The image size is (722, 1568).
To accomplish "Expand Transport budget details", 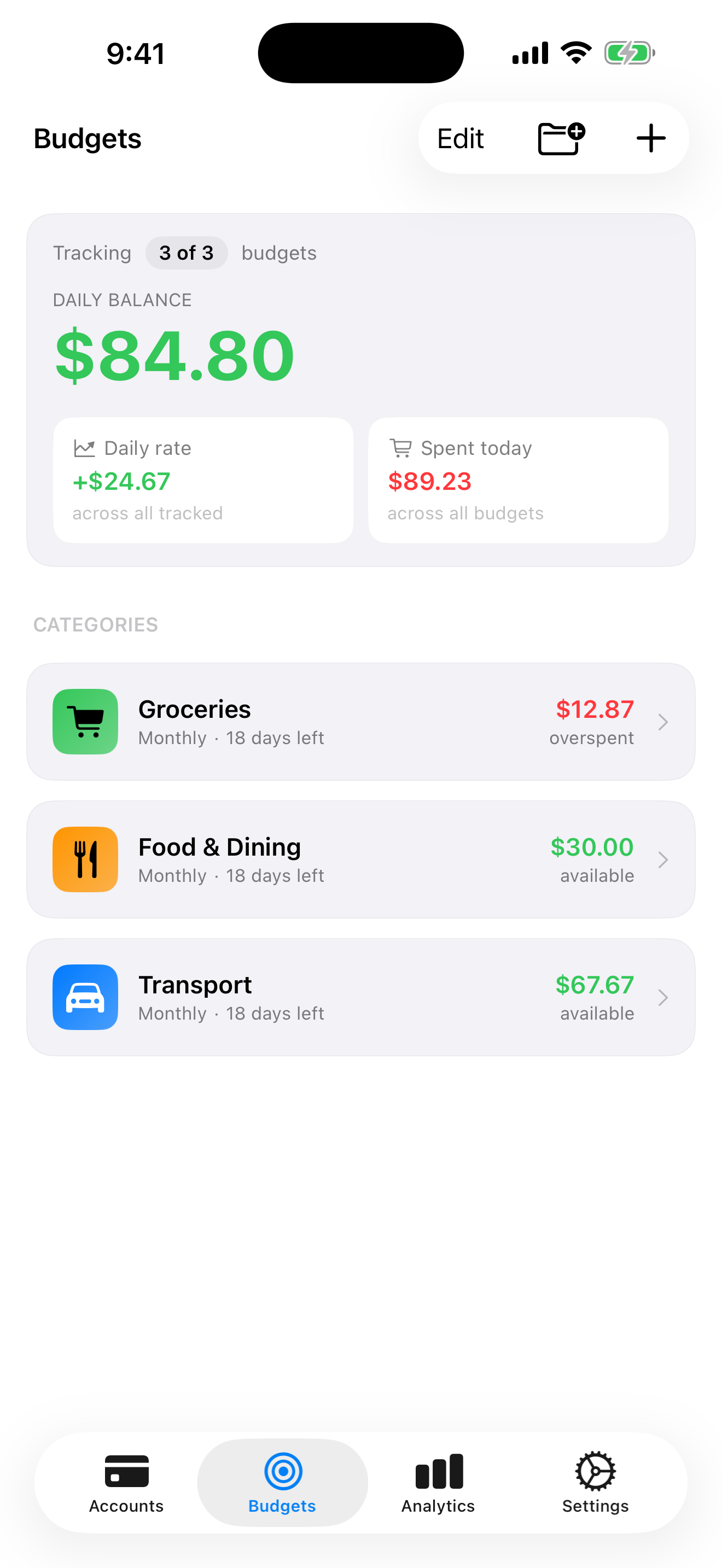I will (663, 997).
